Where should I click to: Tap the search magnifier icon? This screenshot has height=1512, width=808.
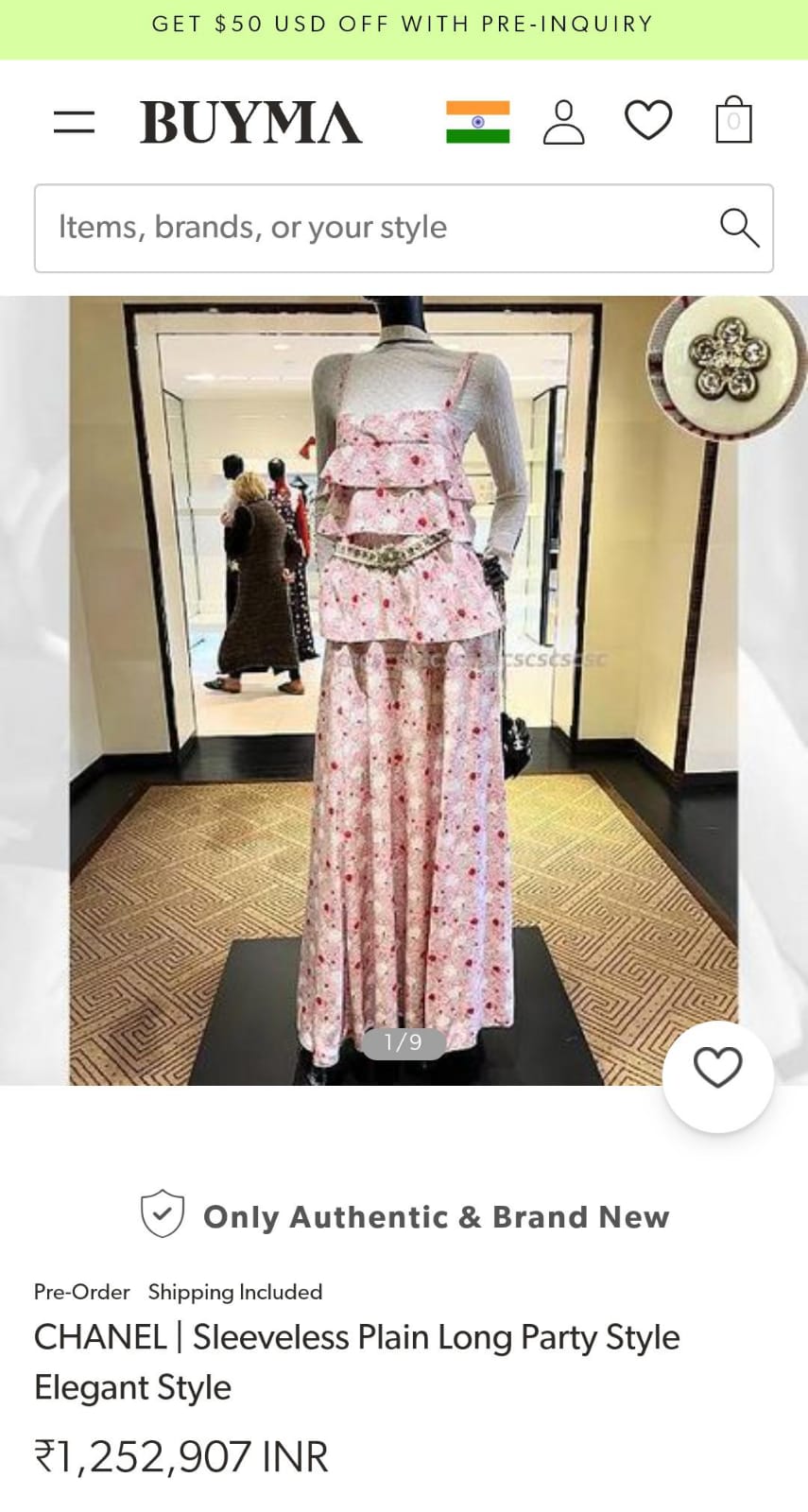pos(739,228)
